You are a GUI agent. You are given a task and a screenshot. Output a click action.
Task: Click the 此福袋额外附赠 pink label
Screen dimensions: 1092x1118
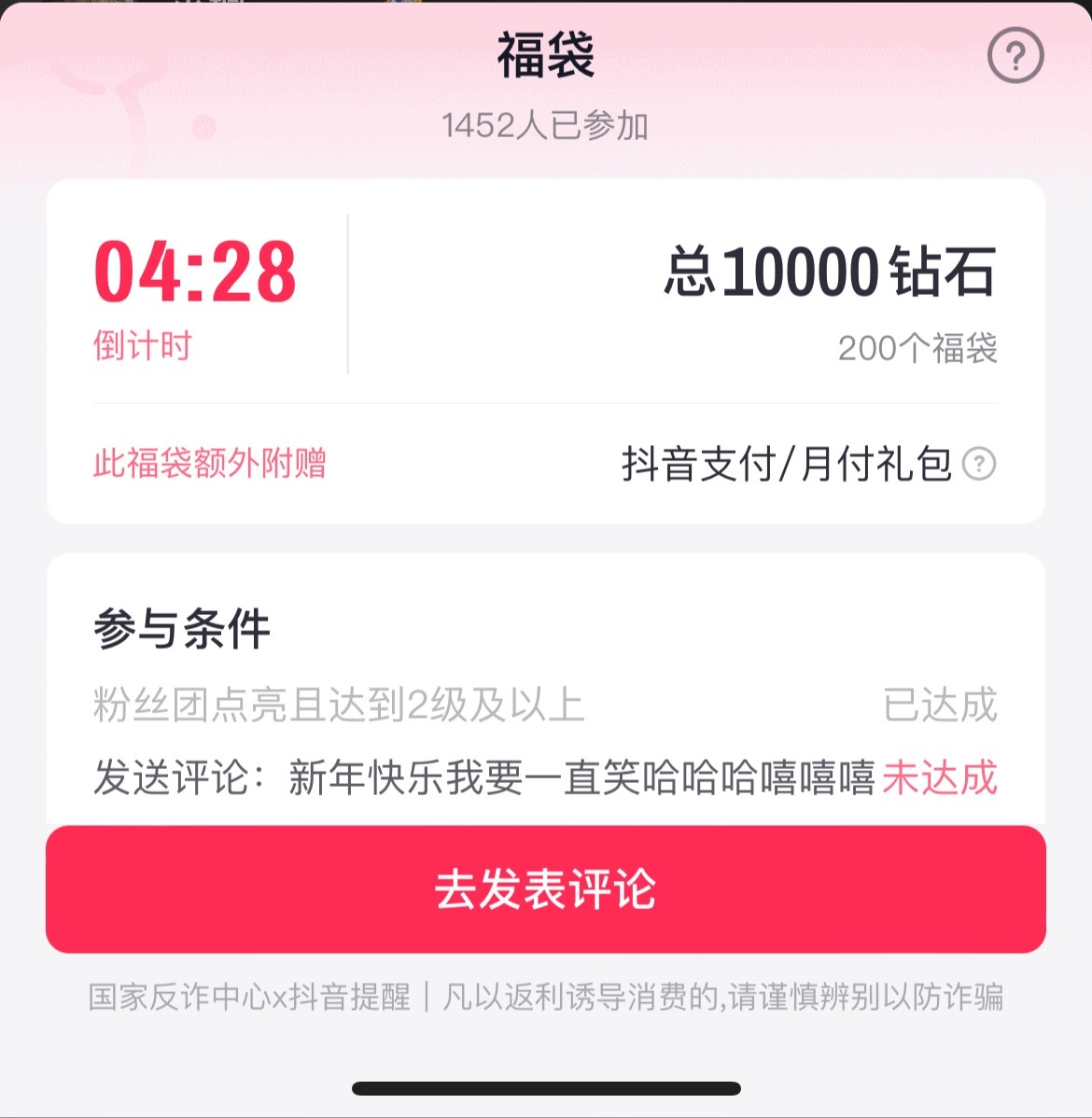click(x=213, y=464)
